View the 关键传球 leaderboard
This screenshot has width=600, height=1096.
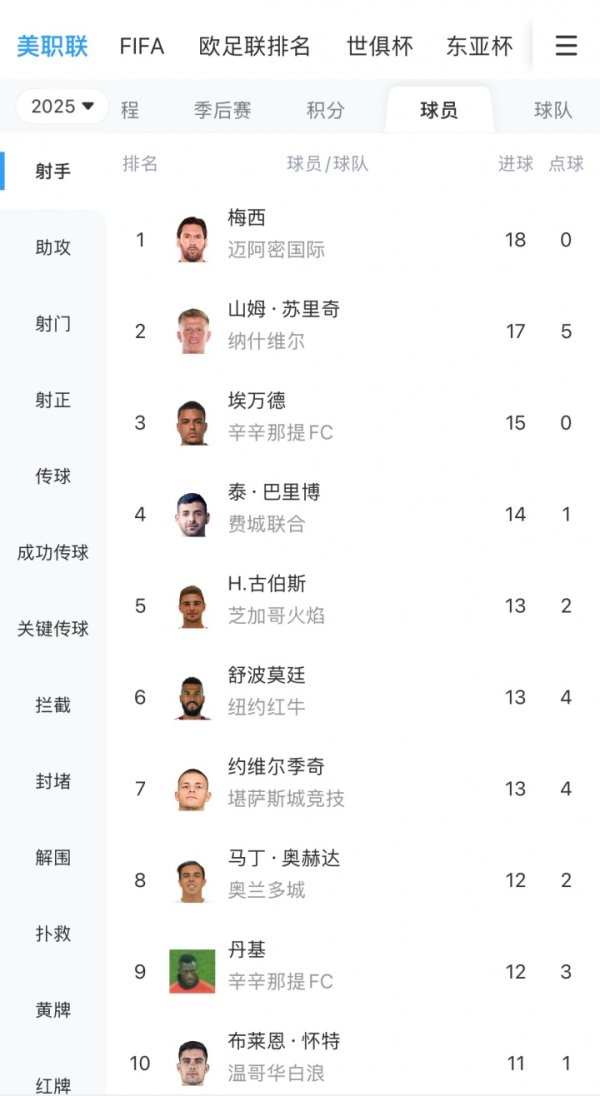coord(53,629)
